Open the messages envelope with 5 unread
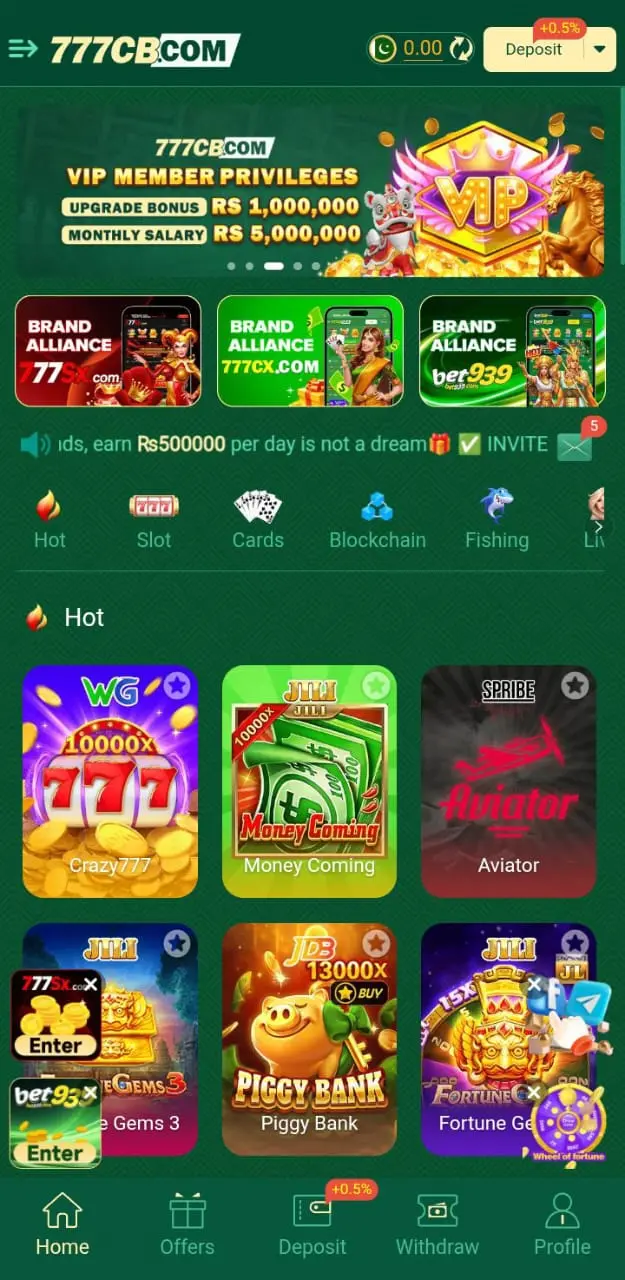625x1280 pixels. 575,445
